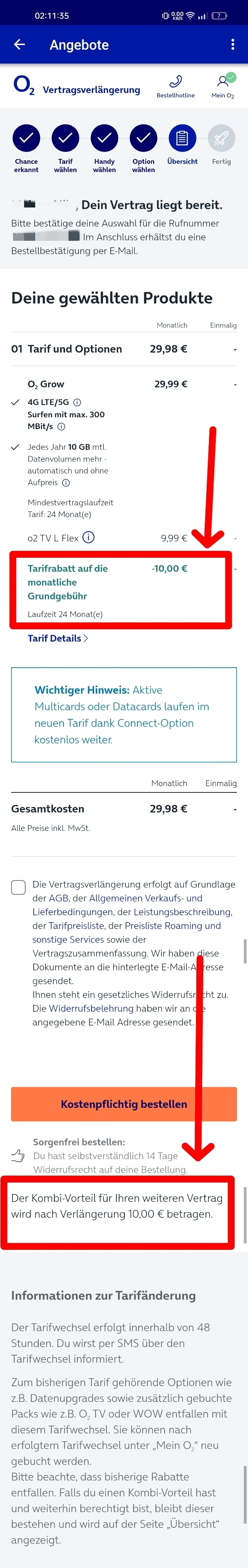The width and height of the screenshot is (248, 1568).
Task: Show info about yearly 10 GB data
Action: [66, 483]
